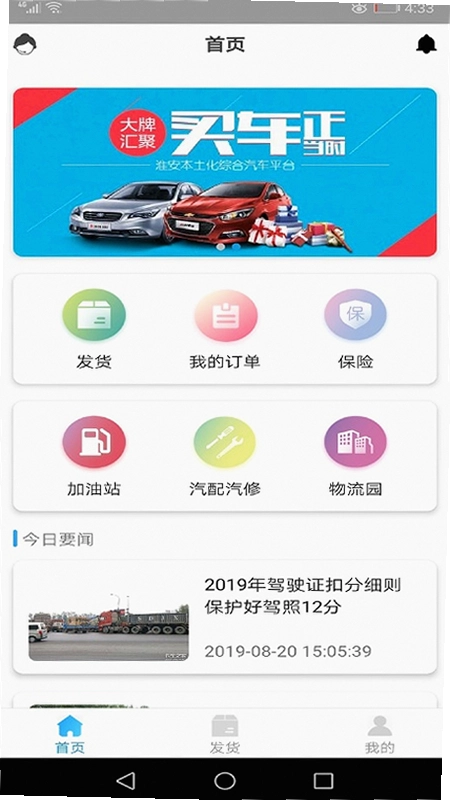
Task: Go to the system home screen
Action: point(225,781)
